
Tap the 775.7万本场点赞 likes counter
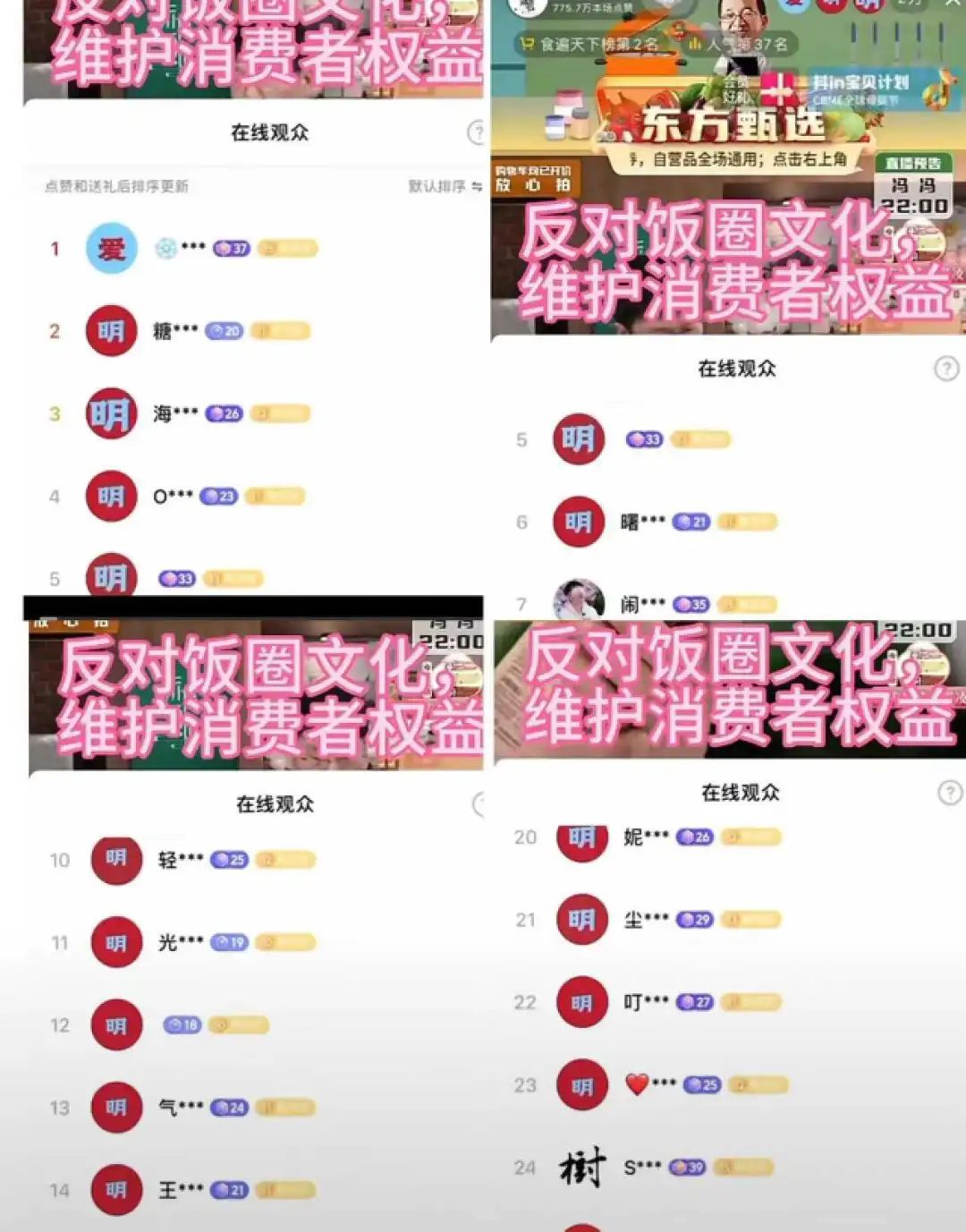[x=592, y=7]
